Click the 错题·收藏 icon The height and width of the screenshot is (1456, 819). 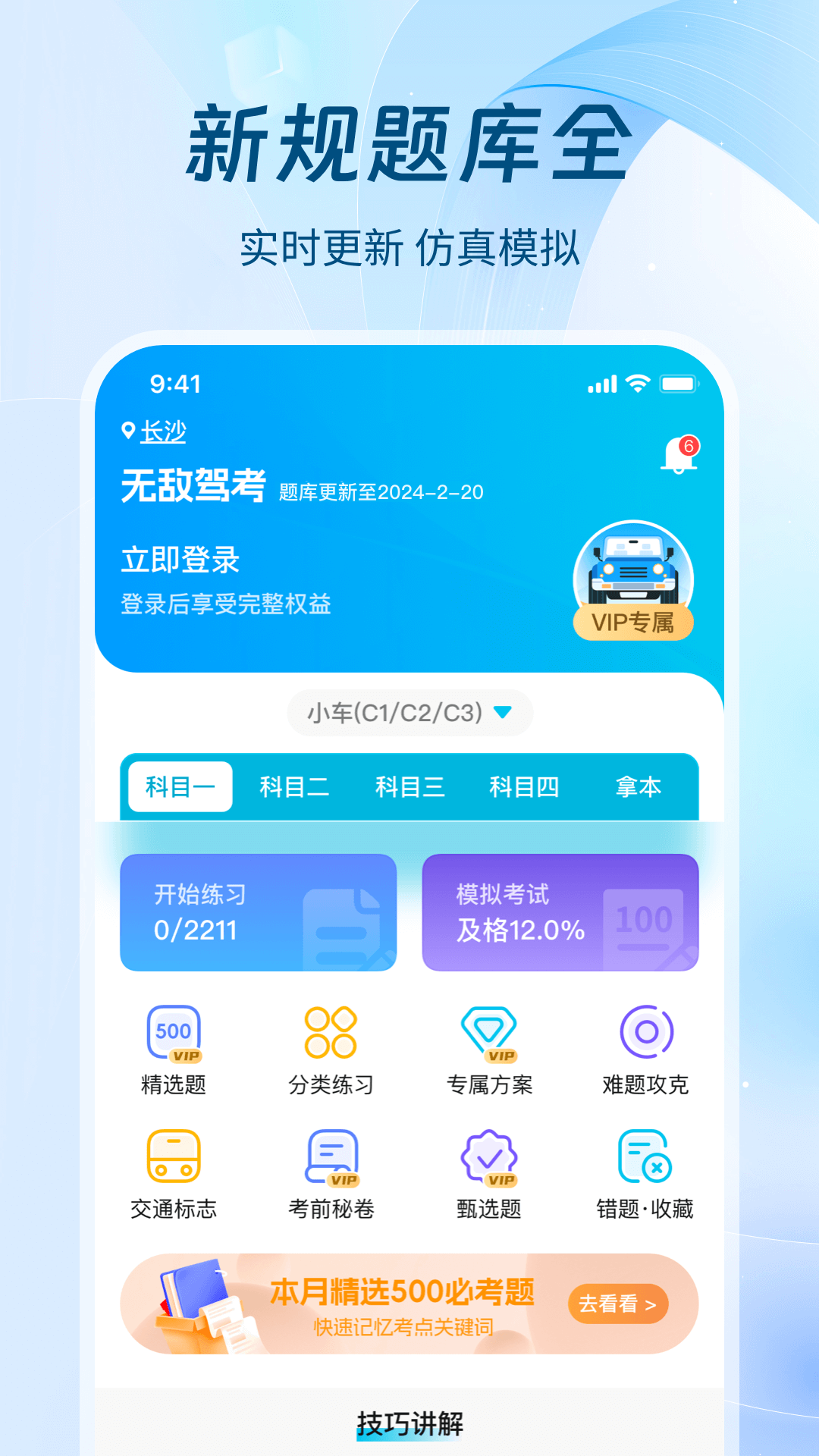pyautogui.click(x=645, y=1172)
